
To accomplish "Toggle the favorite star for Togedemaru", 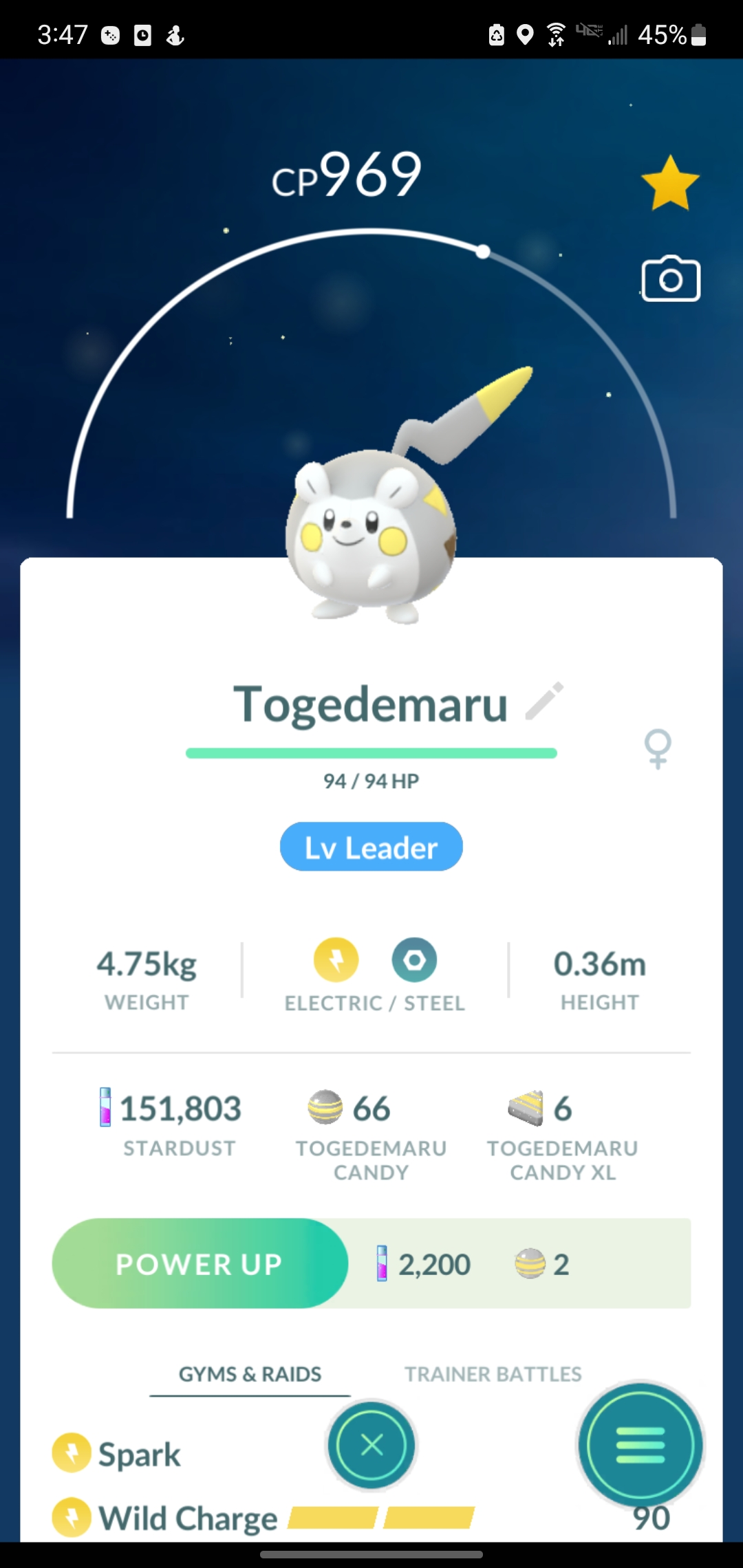I will [x=670, y=183].
